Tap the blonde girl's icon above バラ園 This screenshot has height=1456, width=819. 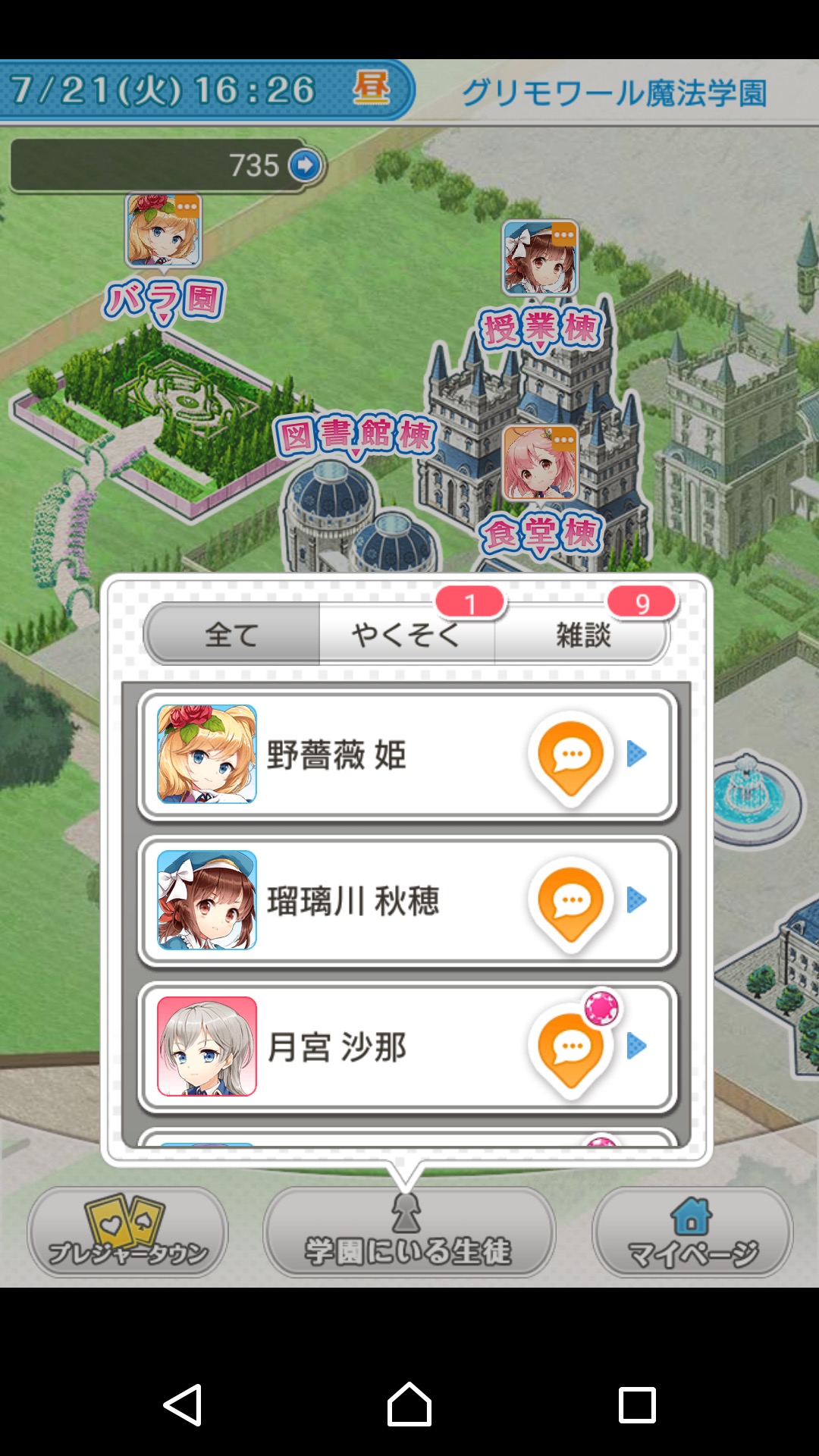tap(163, 230)
